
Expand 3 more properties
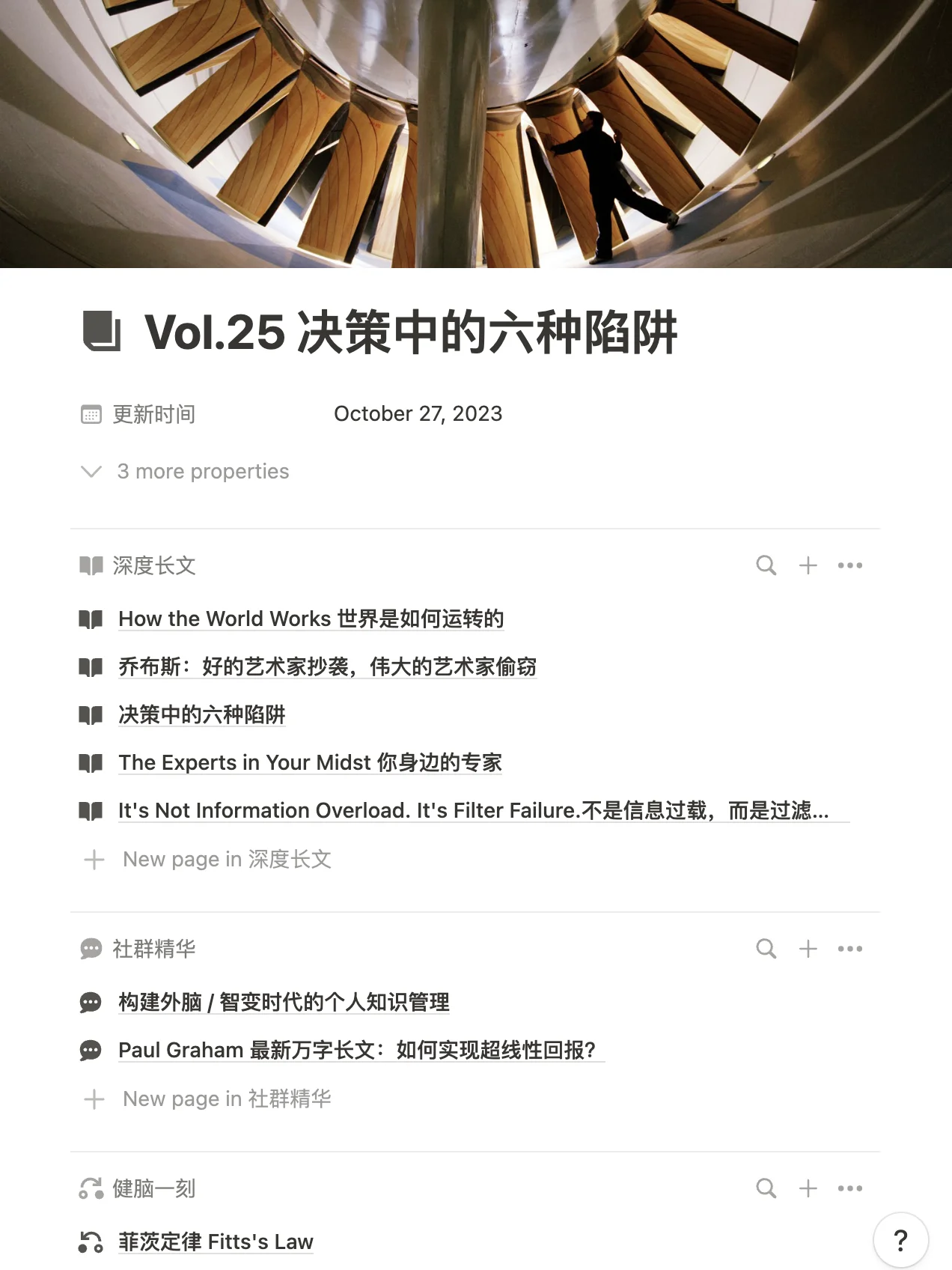[x=202, y=472]
